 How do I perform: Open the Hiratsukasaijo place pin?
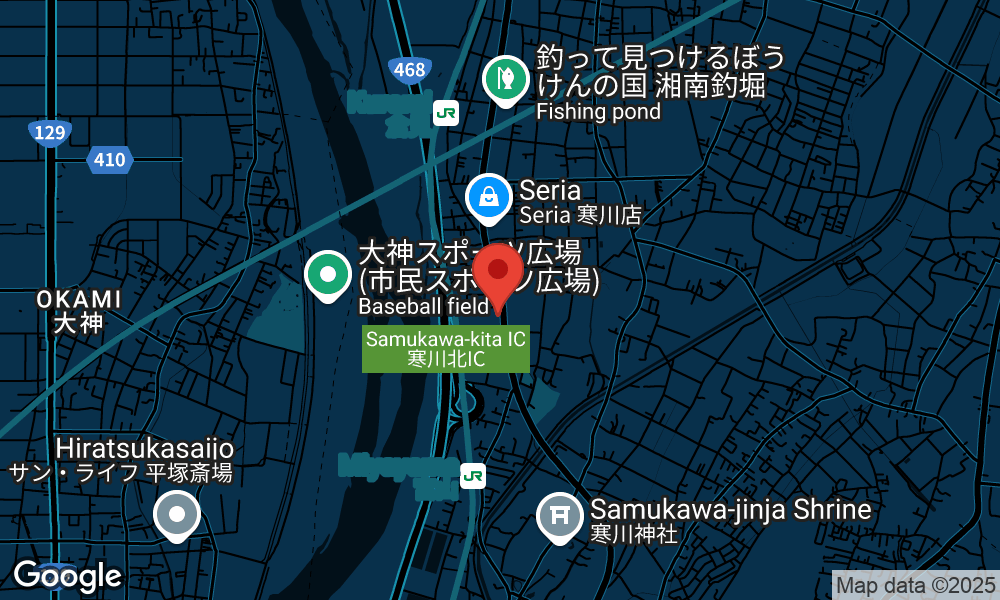click(178, 514)
